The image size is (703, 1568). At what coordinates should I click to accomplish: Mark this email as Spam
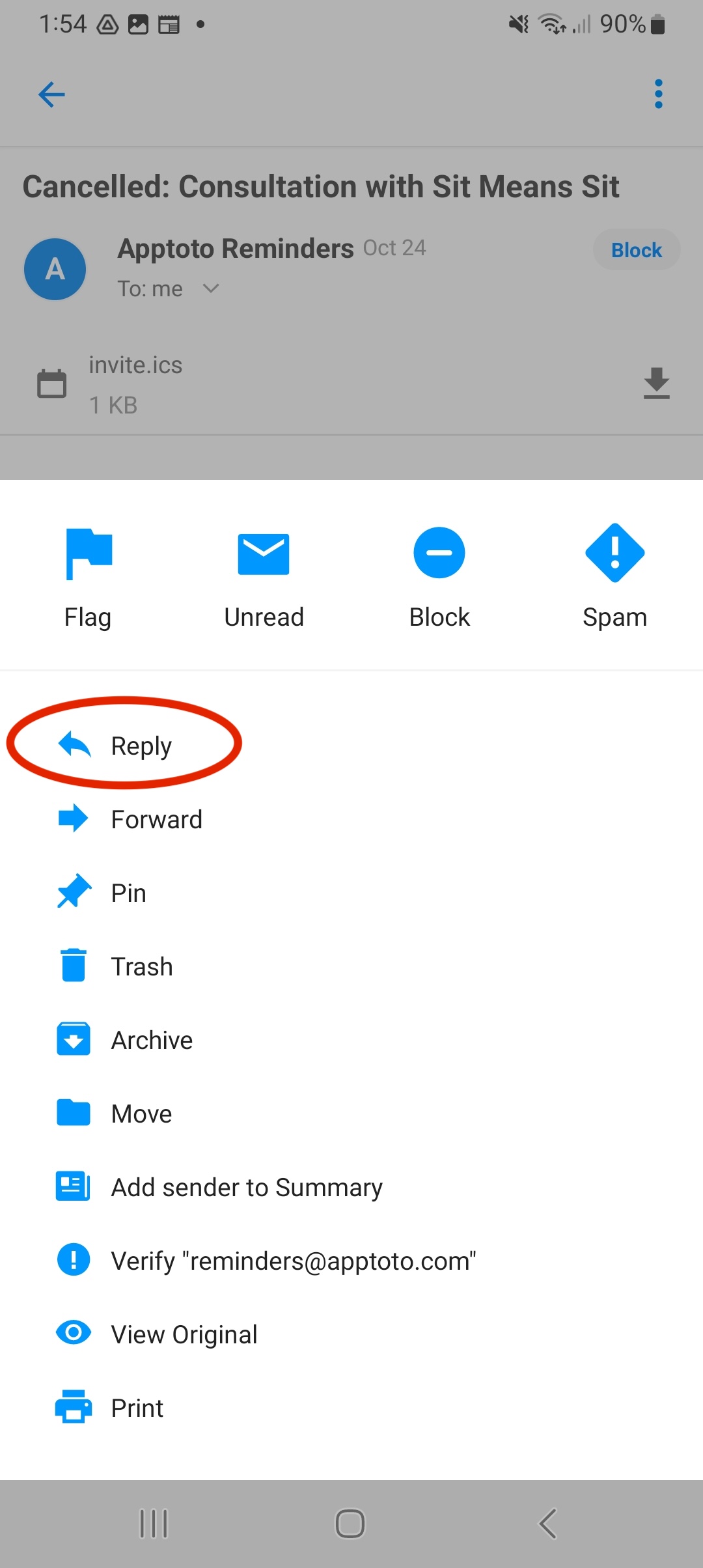(614, 576)
